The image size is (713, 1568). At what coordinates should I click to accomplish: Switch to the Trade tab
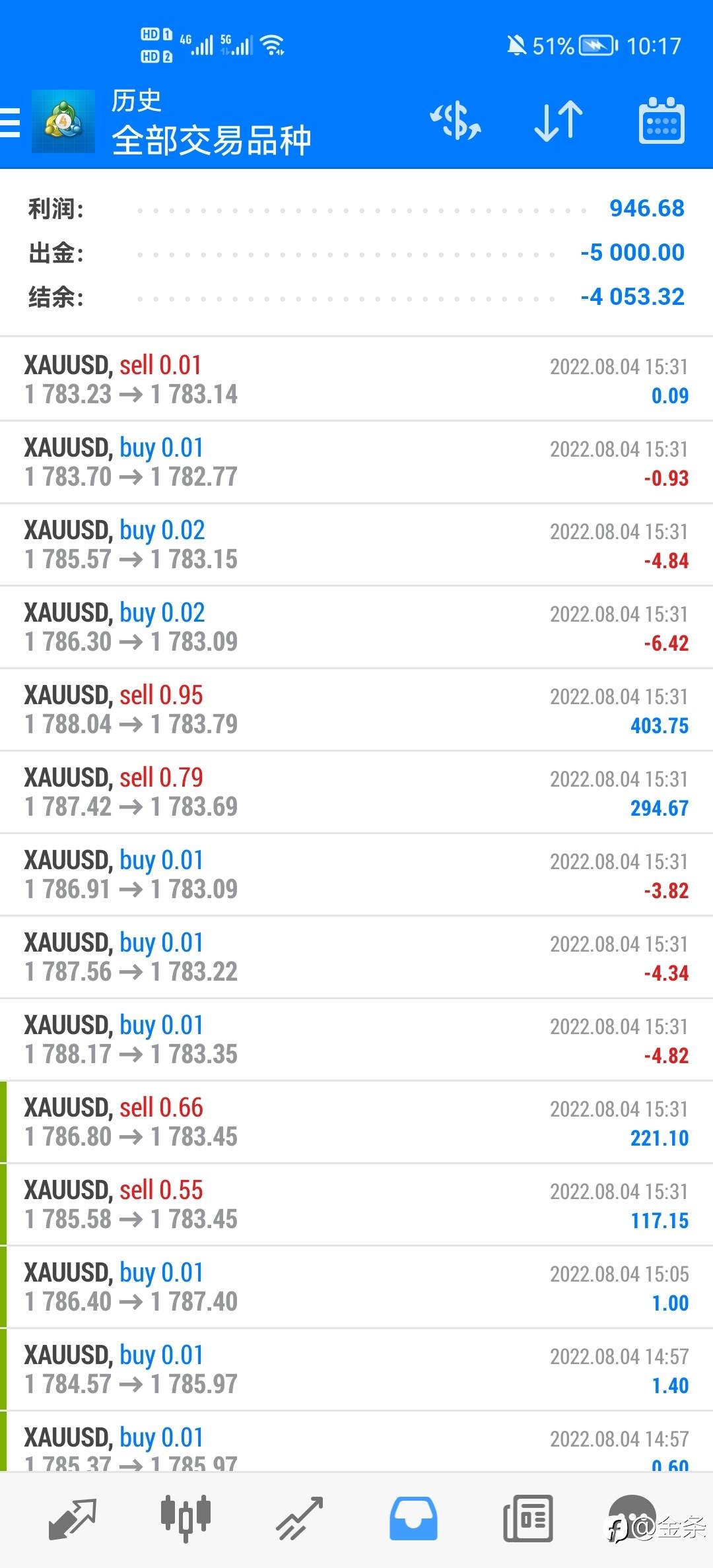[x=300, y=1518]
